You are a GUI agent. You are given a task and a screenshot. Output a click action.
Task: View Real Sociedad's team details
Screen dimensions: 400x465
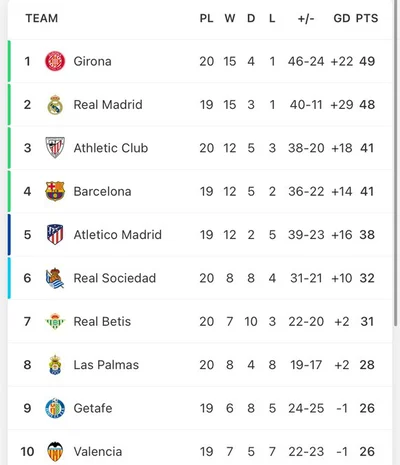(200, 278)
